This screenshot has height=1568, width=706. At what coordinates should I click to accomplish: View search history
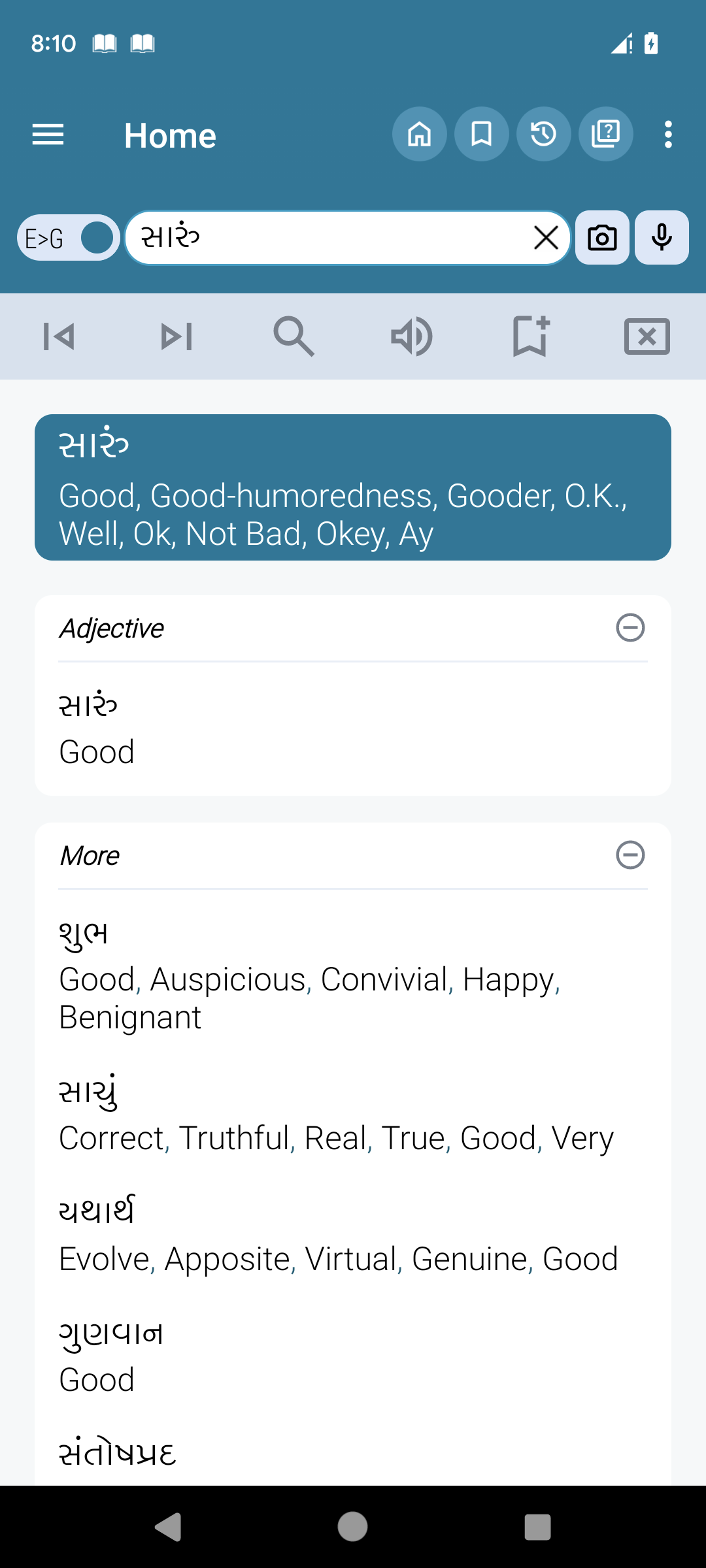click(x=543, y=135)
